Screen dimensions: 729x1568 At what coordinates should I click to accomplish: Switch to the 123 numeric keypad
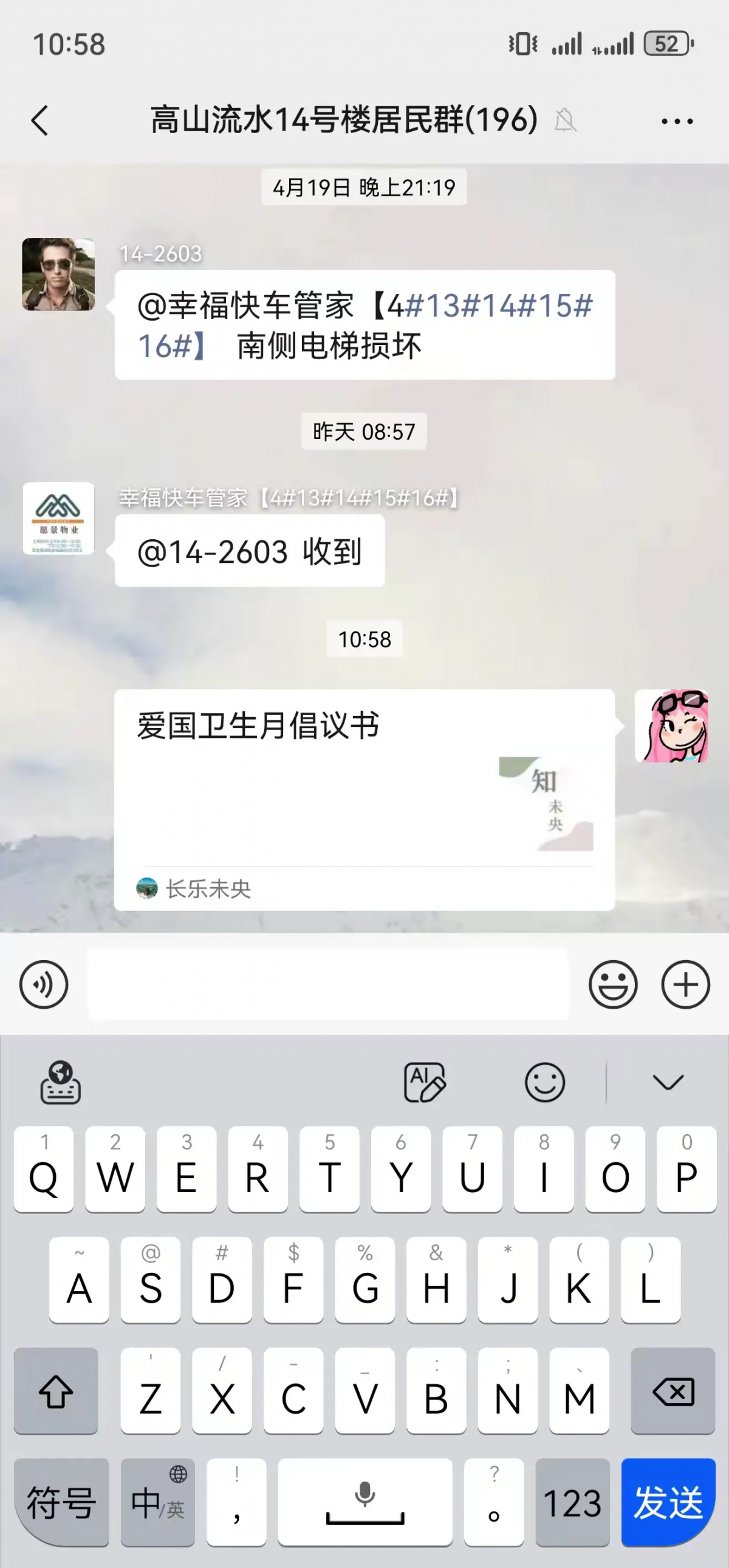coord(572,1502)
